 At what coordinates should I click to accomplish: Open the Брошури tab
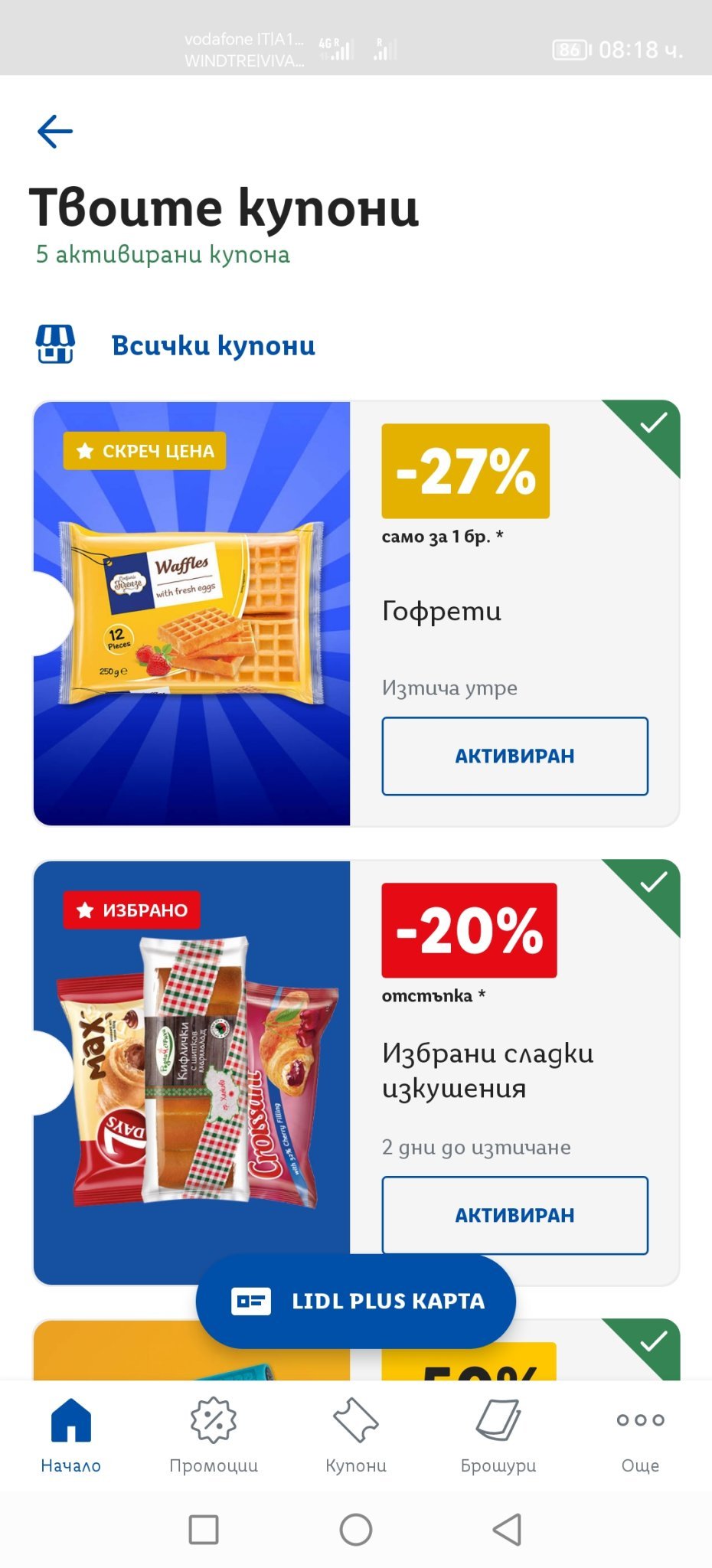[x=498, y=1436]
